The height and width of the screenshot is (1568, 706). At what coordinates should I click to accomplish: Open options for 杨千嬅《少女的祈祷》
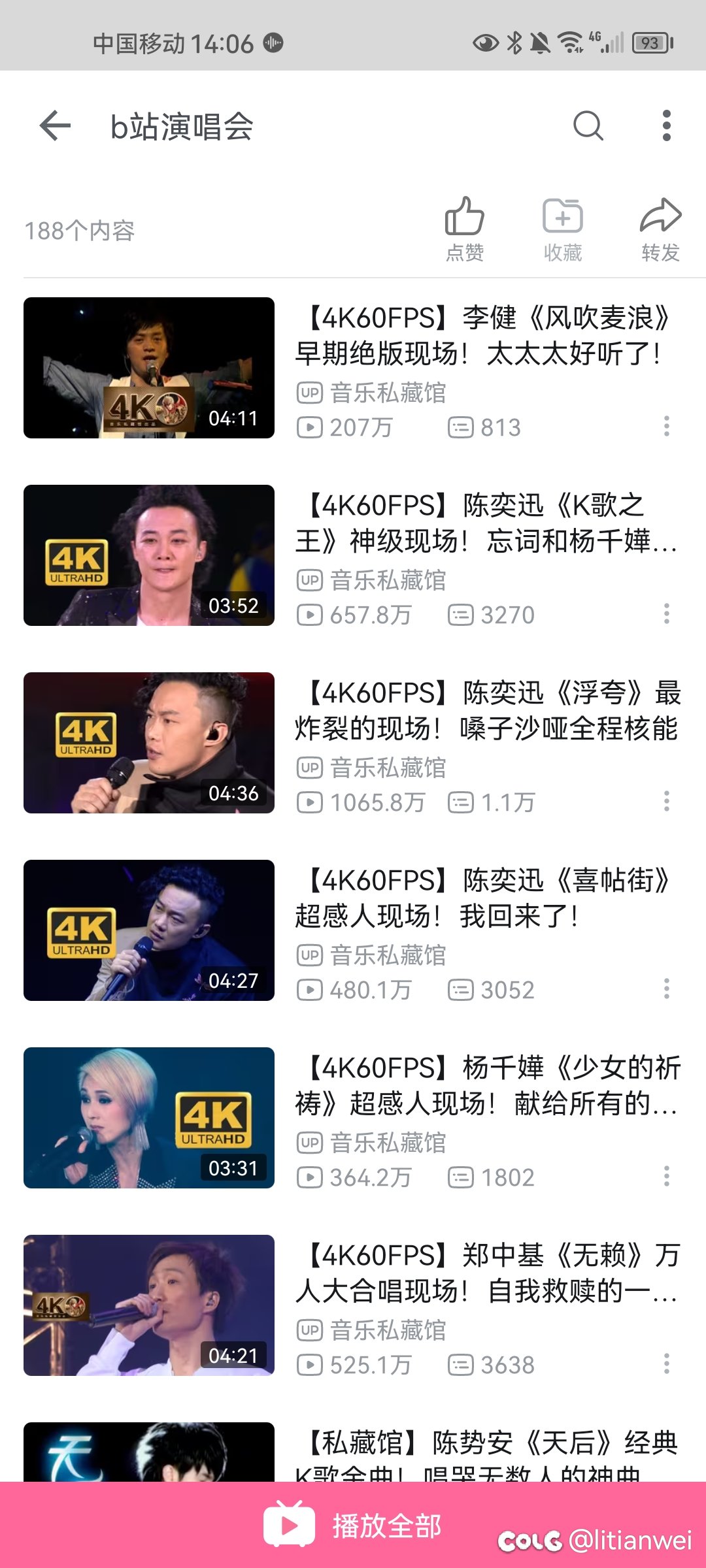pos(666,1177)
